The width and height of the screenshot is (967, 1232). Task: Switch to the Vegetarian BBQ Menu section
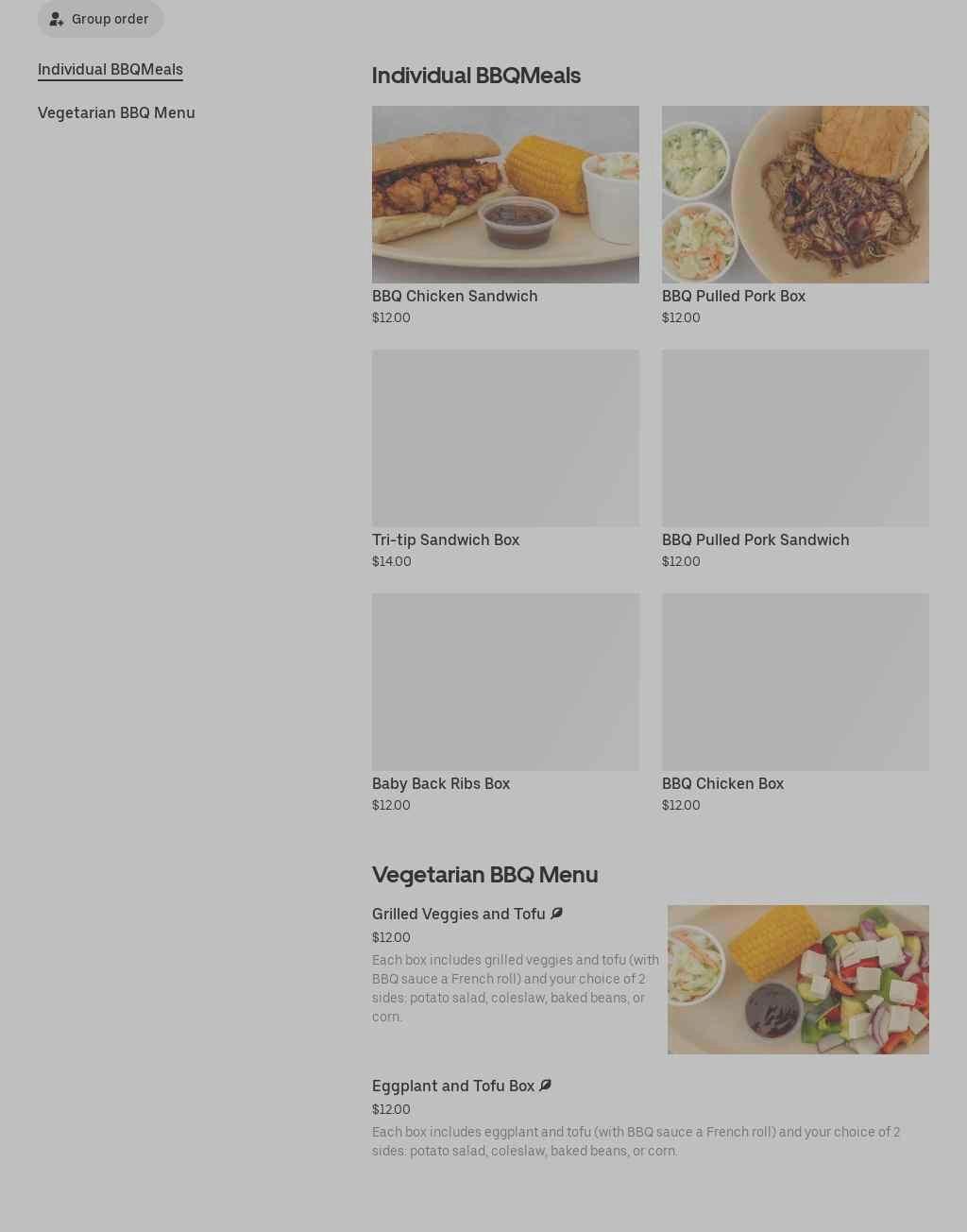pos(116,112)
